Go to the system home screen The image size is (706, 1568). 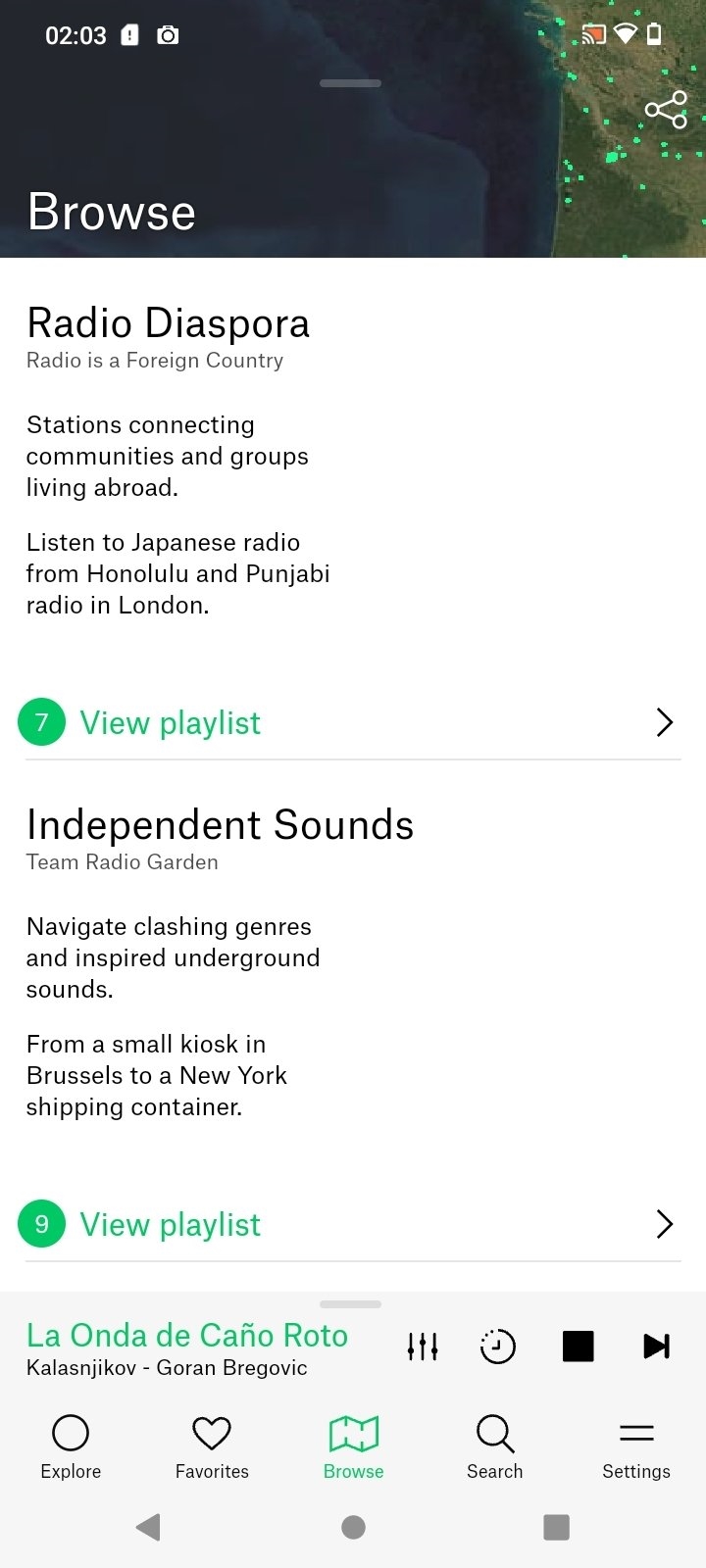pyautogui.click(x=353, y=1527)
